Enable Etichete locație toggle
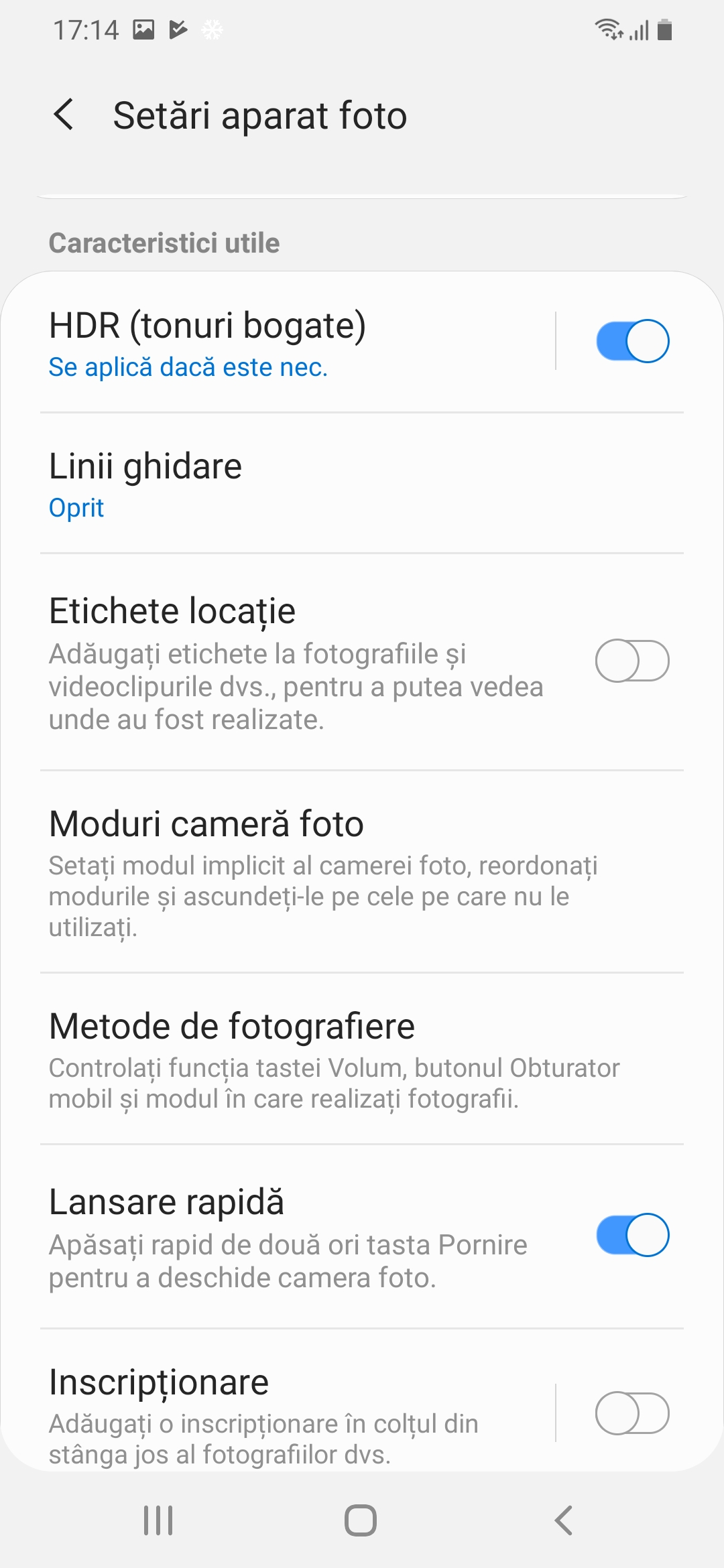The image size is (724, 1568). [632, 661]
